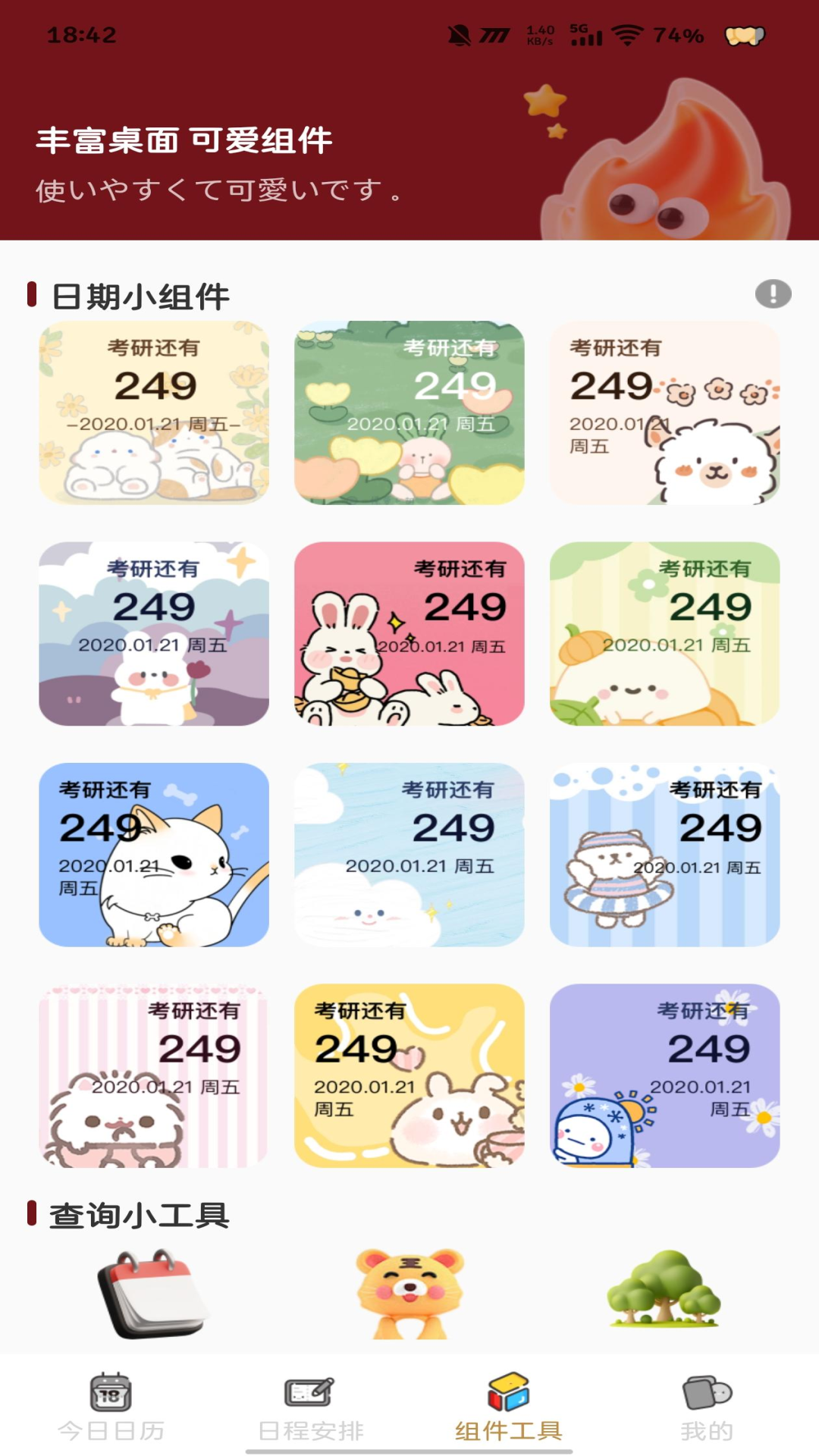
Task: Select the green tulip bunny date widget
Action: (409, 413)
